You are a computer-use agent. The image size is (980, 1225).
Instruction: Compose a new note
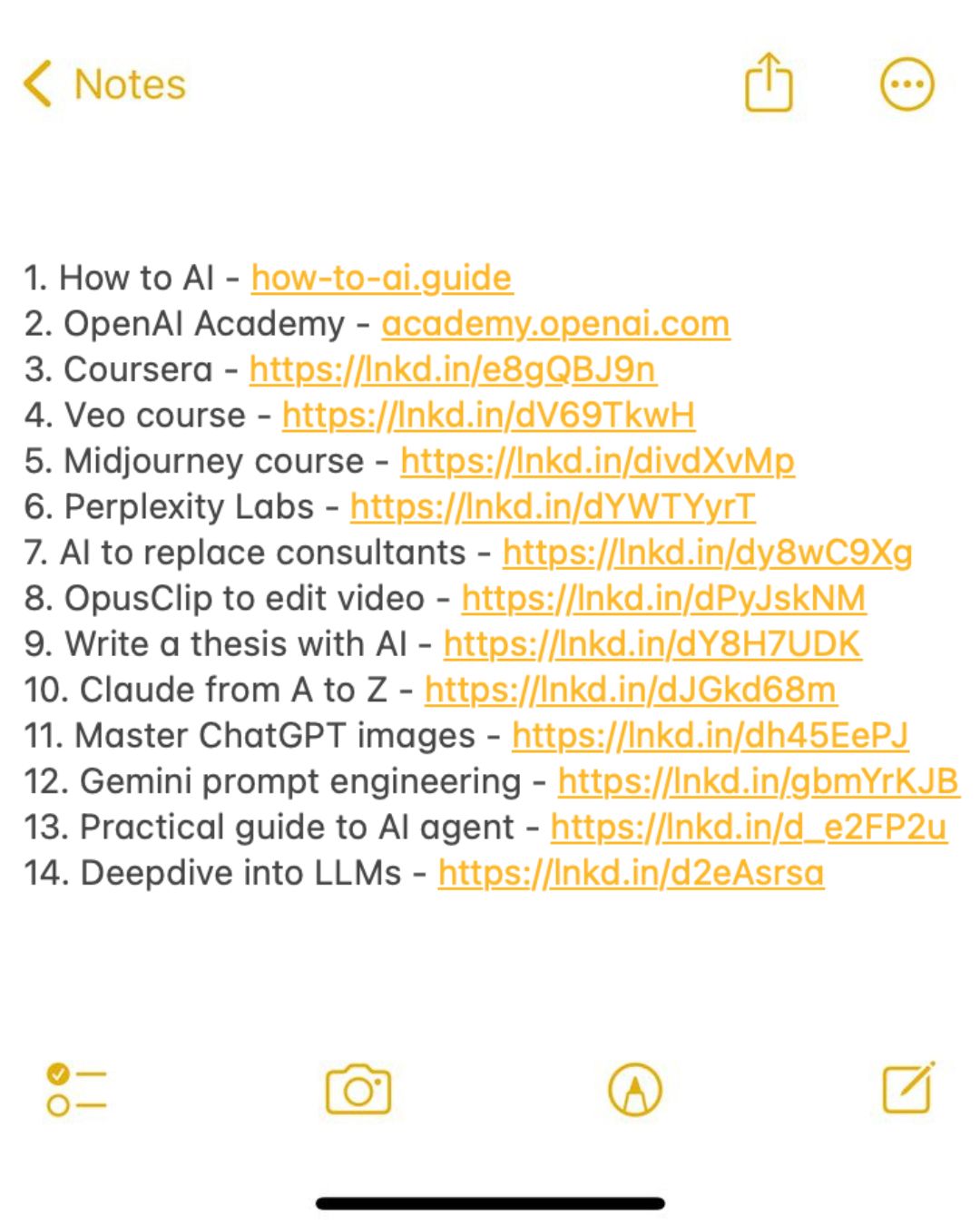pos(908,1087)
